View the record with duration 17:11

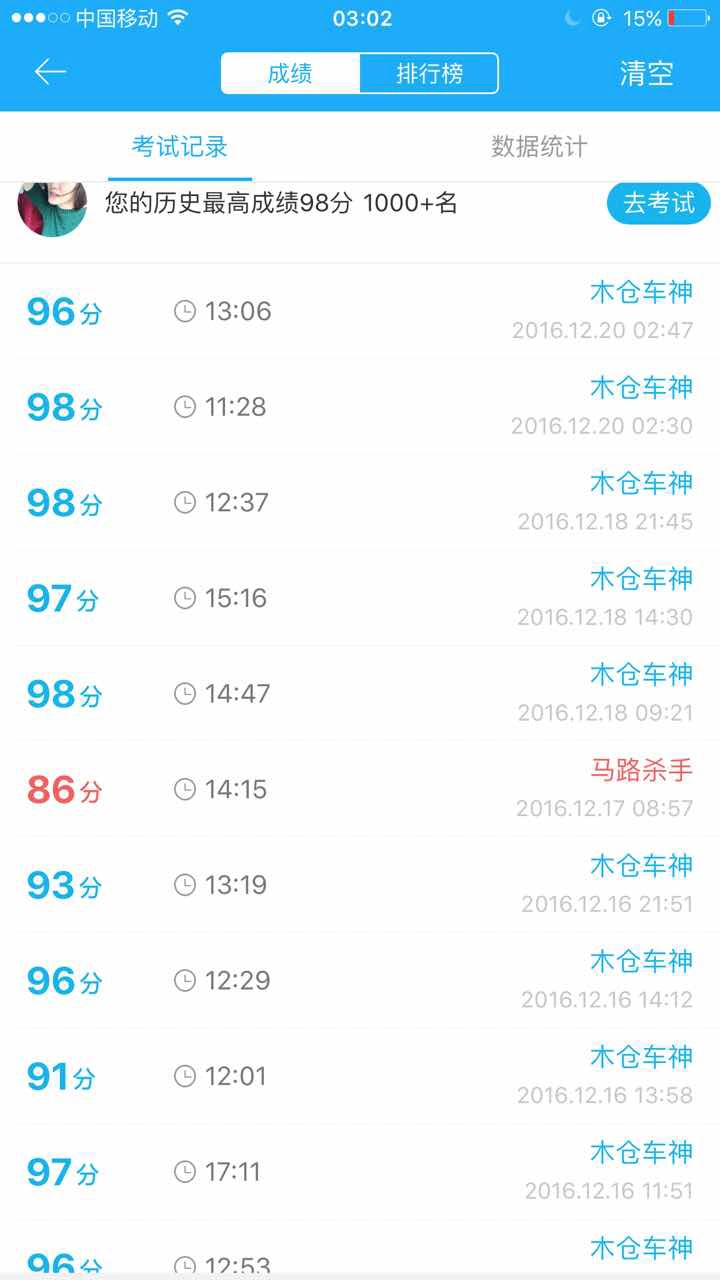click(360, 1172)
